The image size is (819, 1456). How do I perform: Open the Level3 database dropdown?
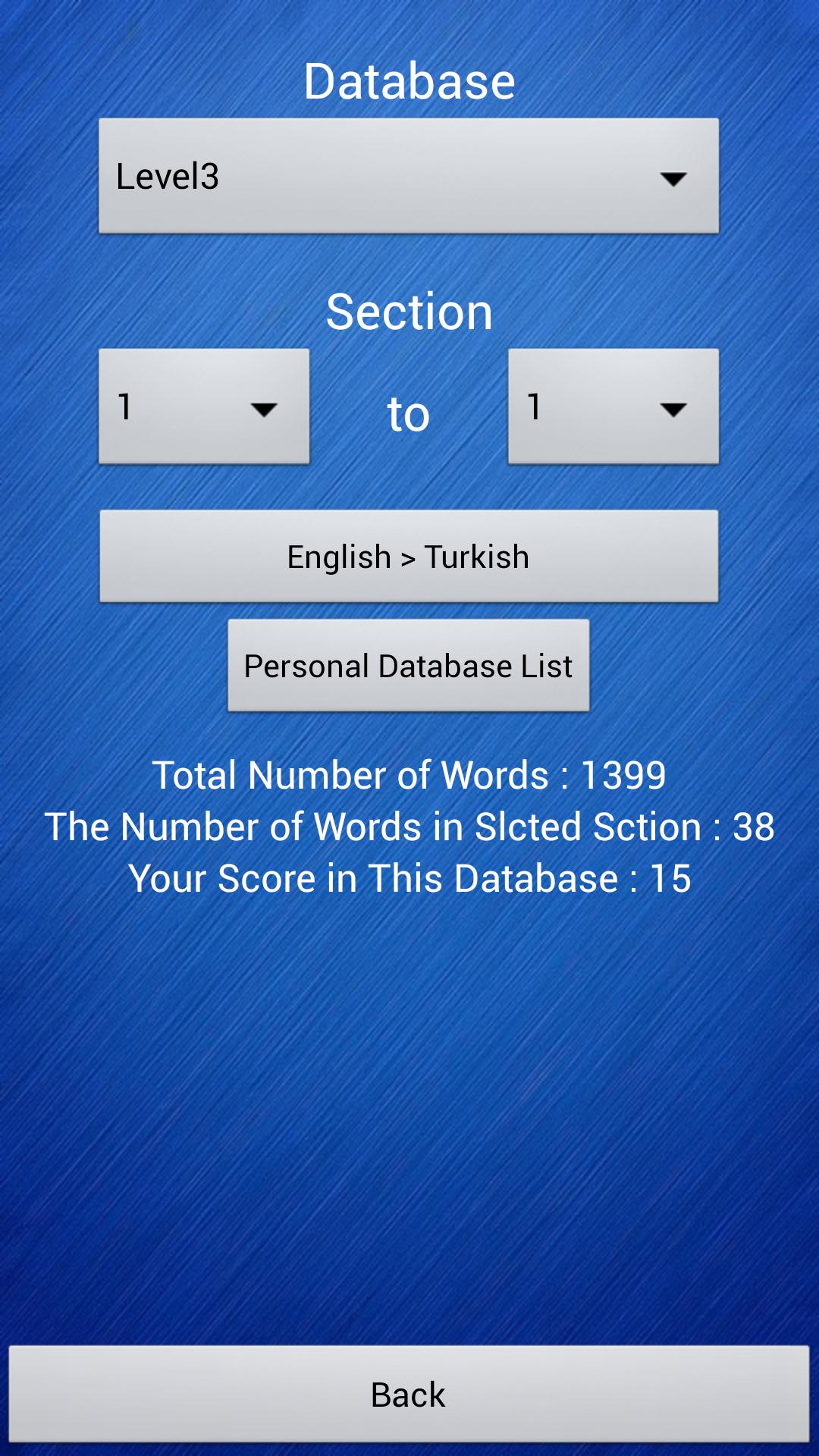[409, 176]
